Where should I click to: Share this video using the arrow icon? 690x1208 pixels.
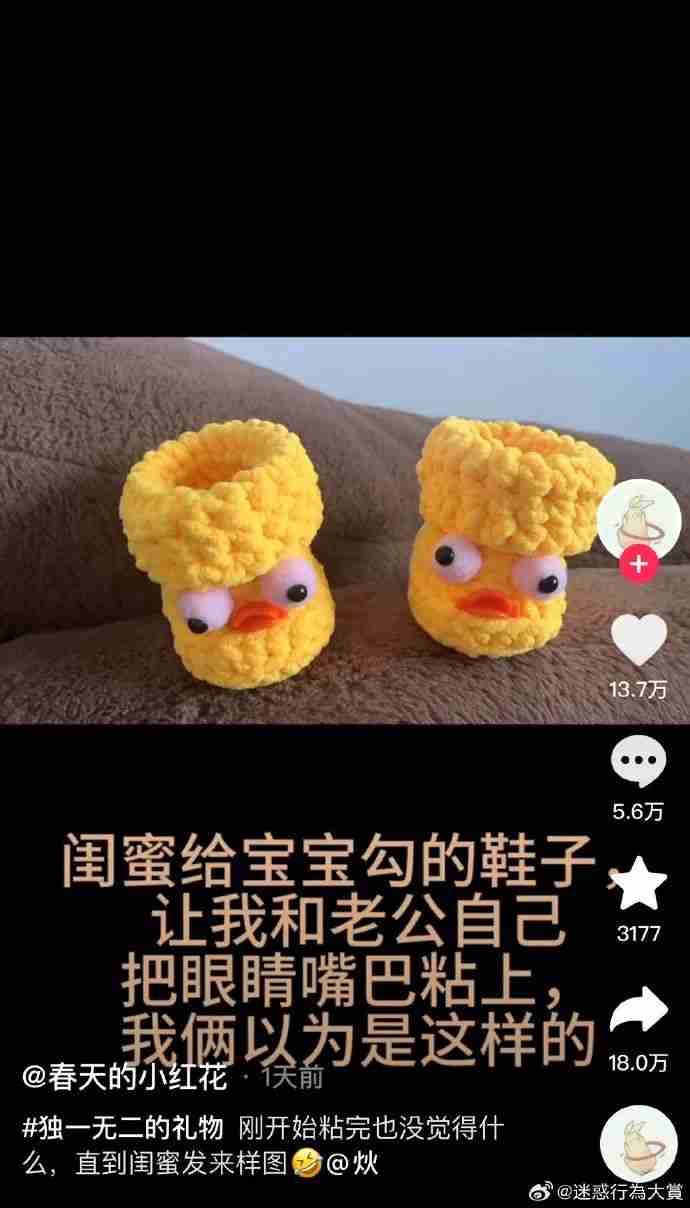tap(638, 1011)
